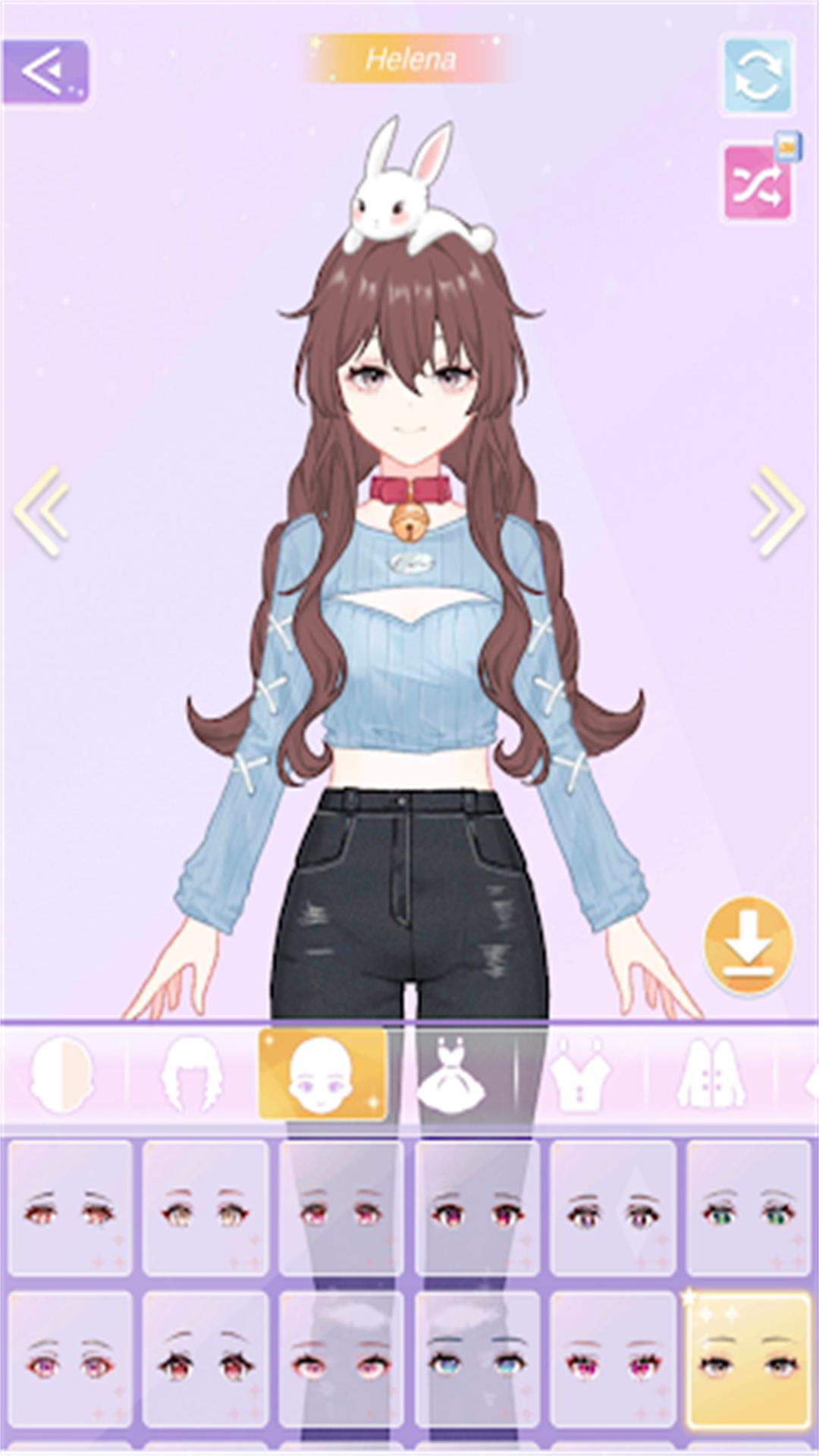Pick the first eye style in top row
This screenshot has width=819, height=1456.
click(x=70, y=1208)
